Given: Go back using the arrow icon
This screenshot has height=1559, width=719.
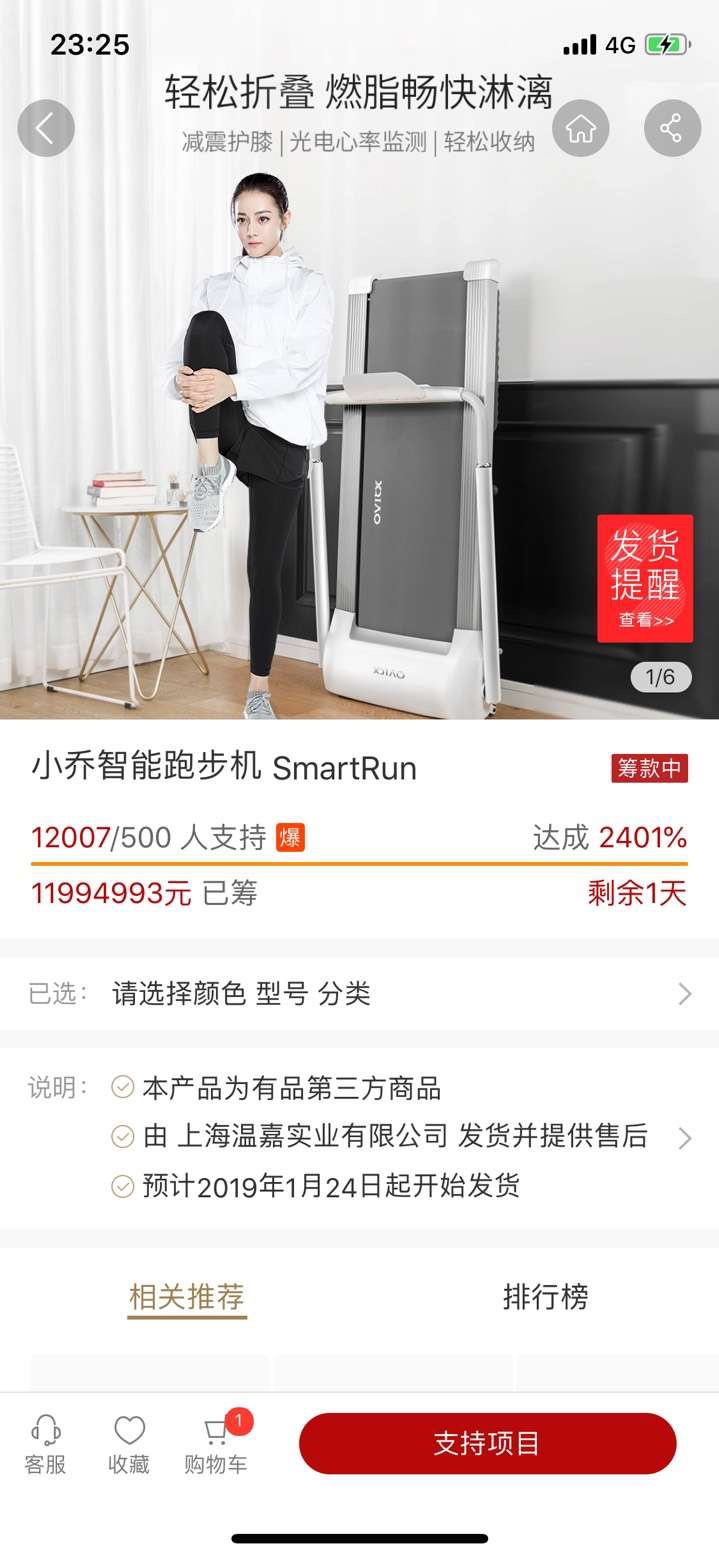Looking at the screenshot, I should (x=46, y=129).
